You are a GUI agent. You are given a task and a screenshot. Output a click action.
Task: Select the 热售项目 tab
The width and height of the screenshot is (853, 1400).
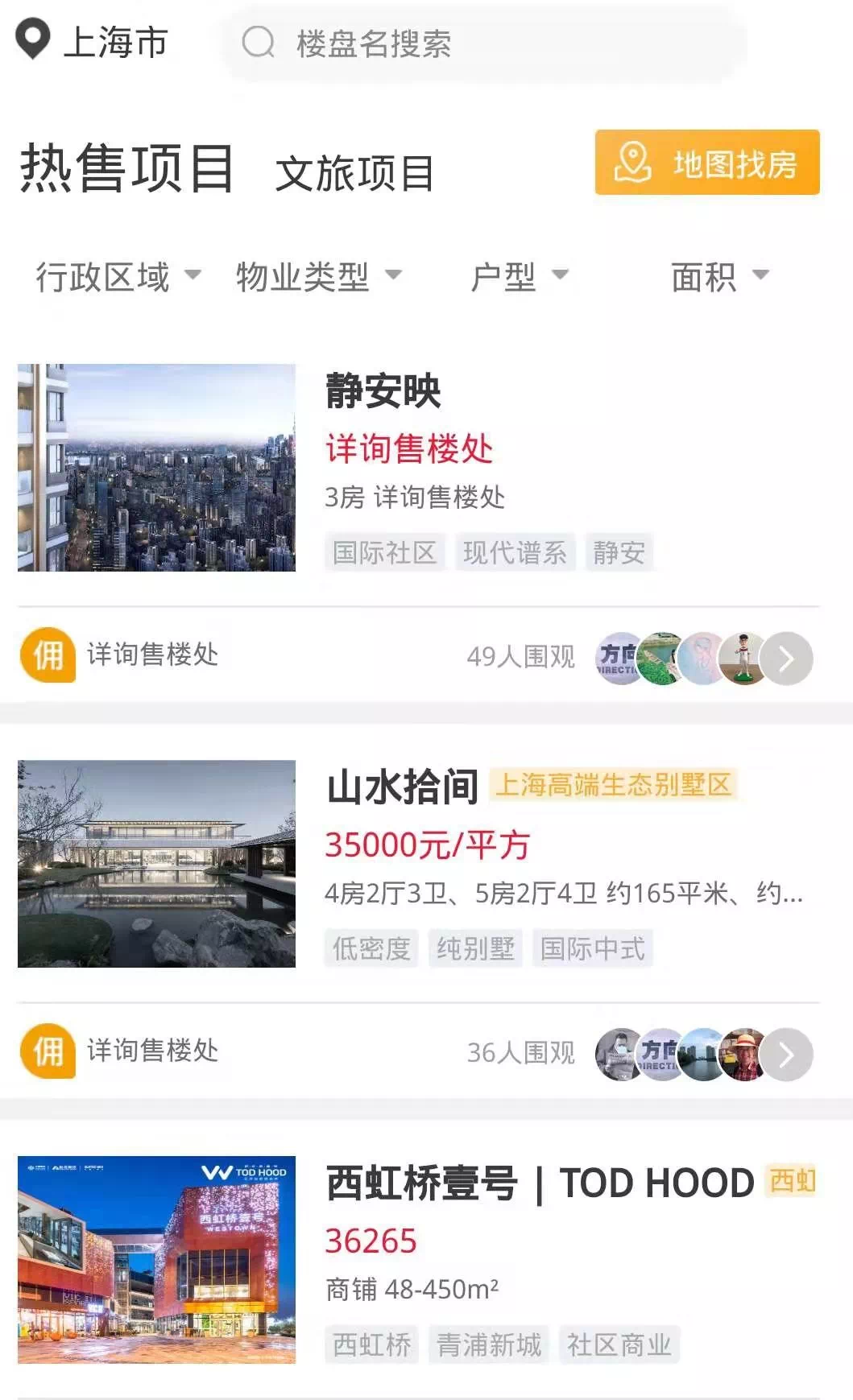[x=126, y=168]
